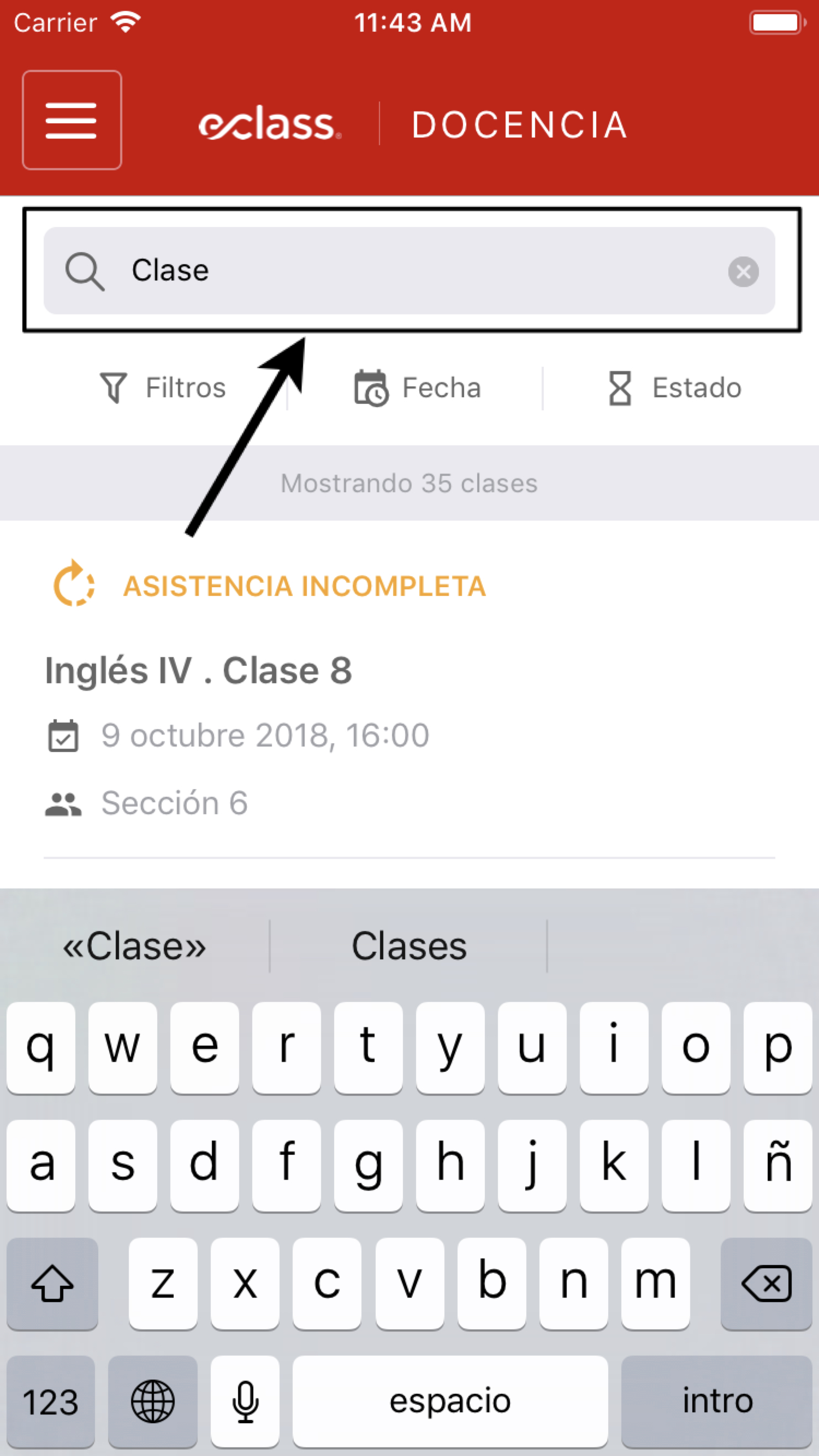Change keyboard language with the globe key

click(153, 1401)
